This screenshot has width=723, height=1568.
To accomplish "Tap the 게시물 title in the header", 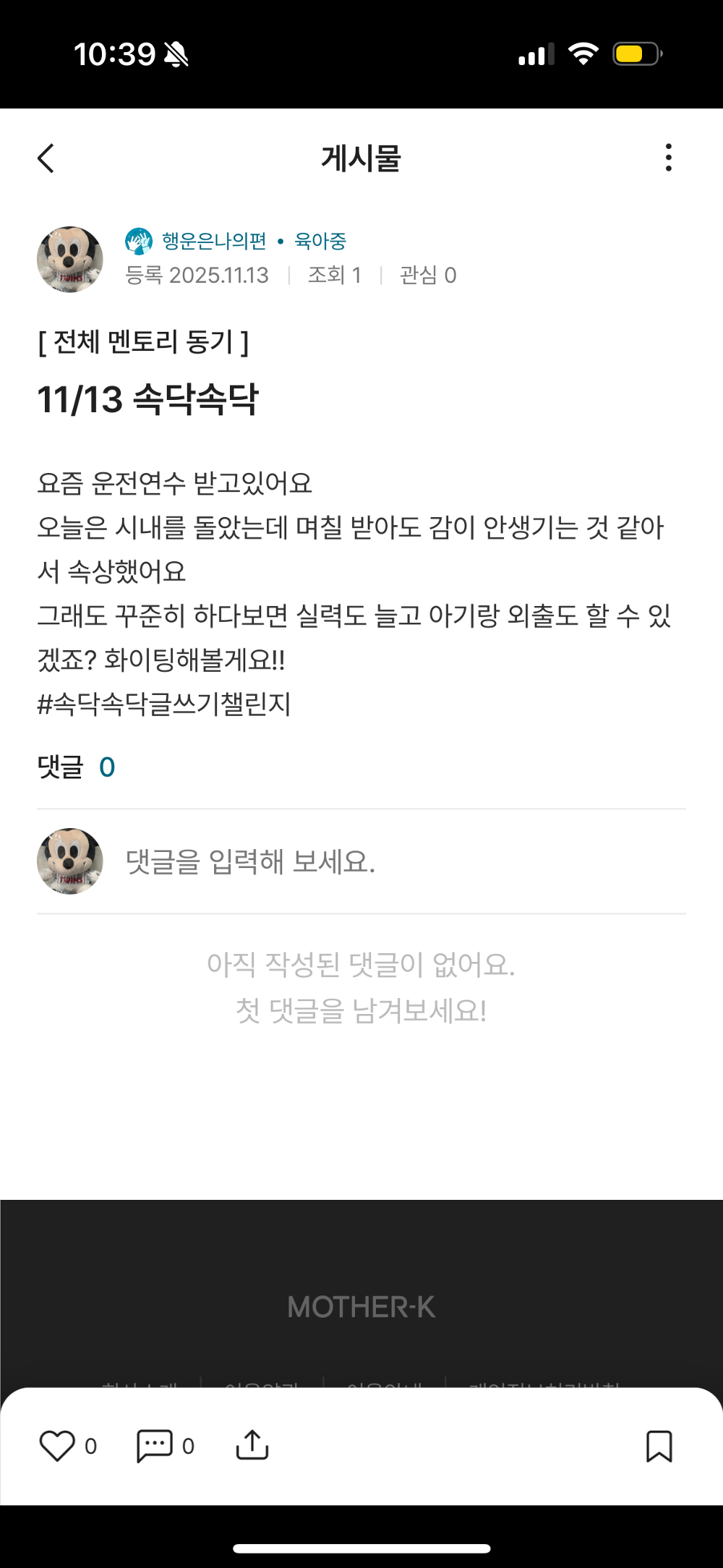I will [x=361, y=158].
